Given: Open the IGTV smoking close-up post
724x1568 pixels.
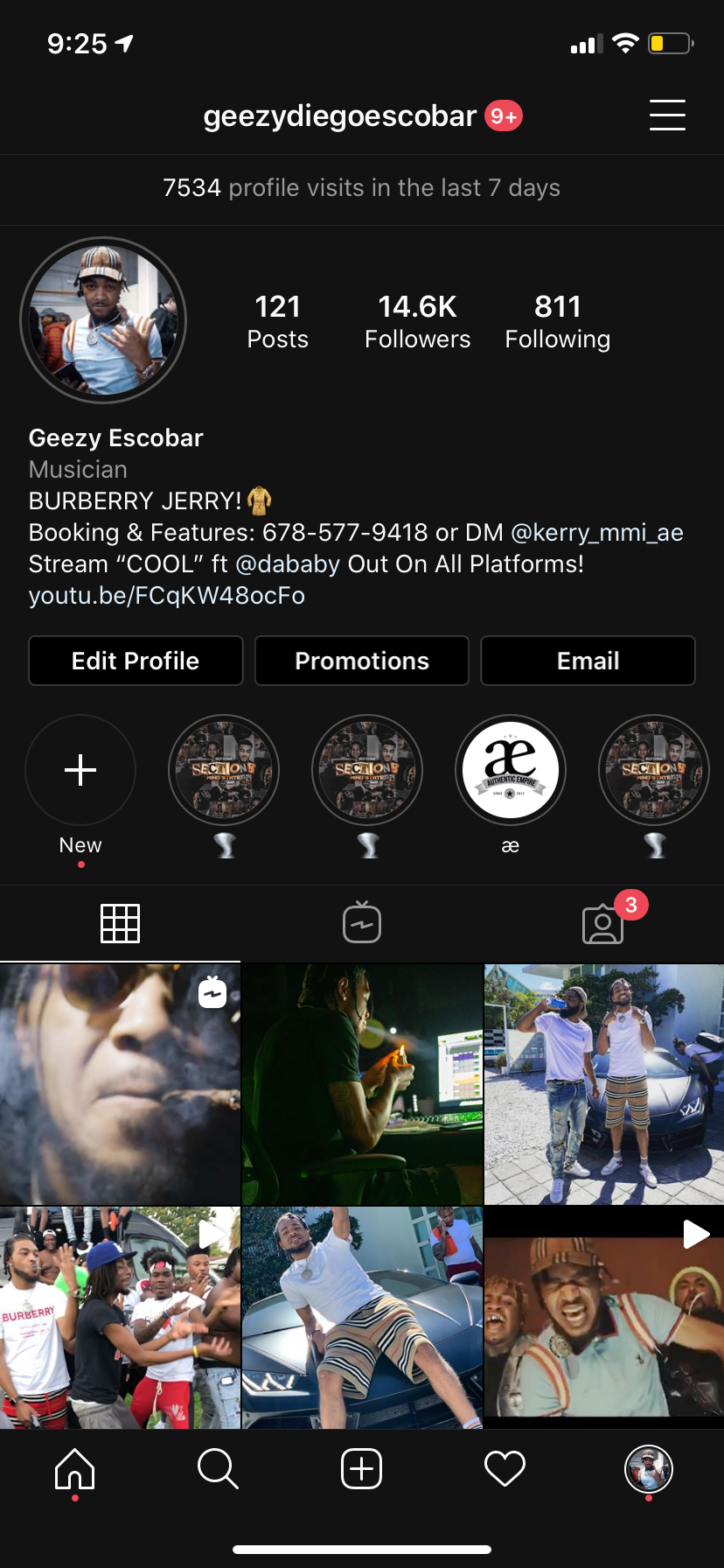Looking at the screenshot, I should [120, 1085].
